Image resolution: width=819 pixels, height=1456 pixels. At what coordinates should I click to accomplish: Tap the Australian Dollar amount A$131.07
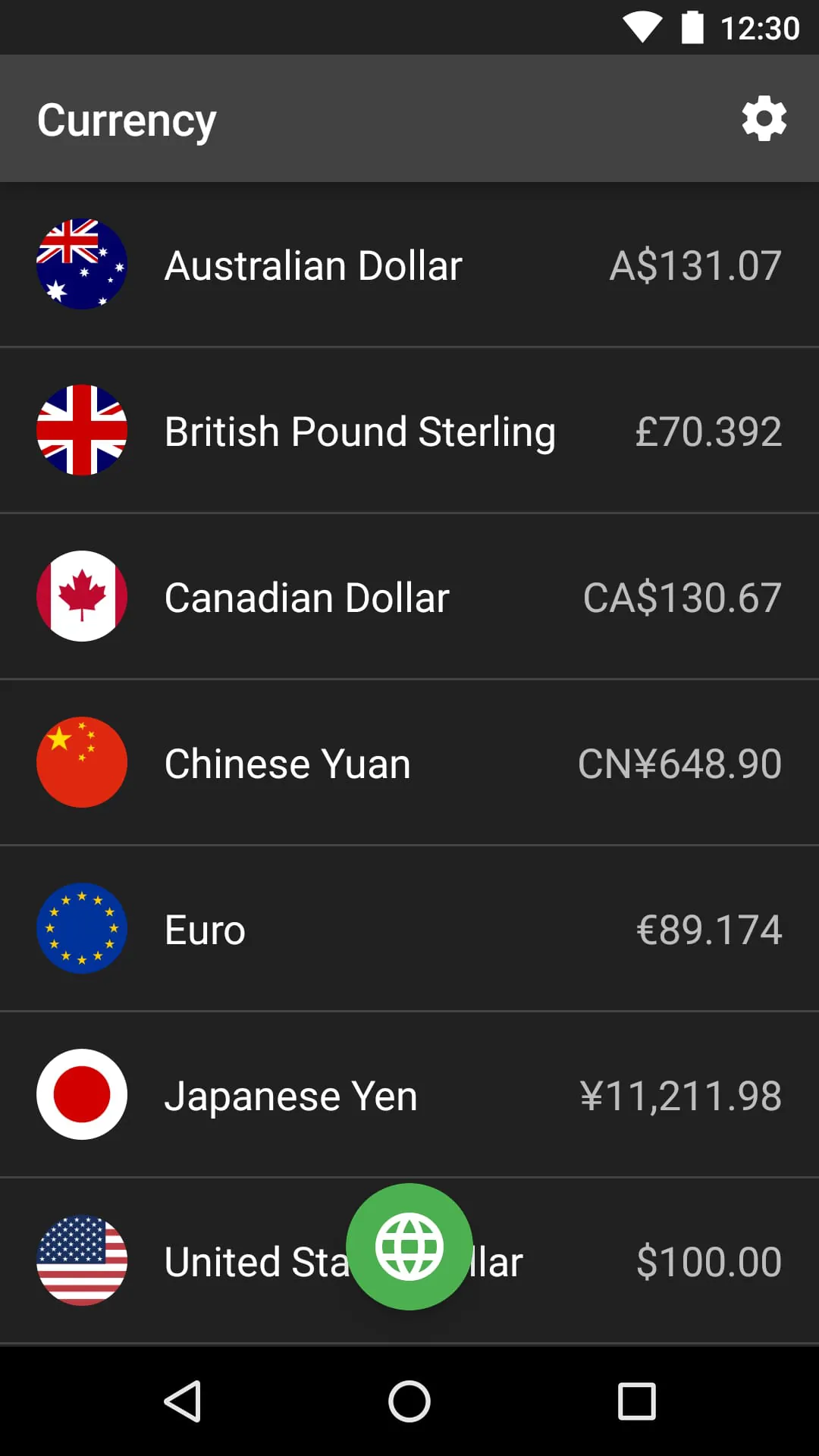tap(695, 265)
